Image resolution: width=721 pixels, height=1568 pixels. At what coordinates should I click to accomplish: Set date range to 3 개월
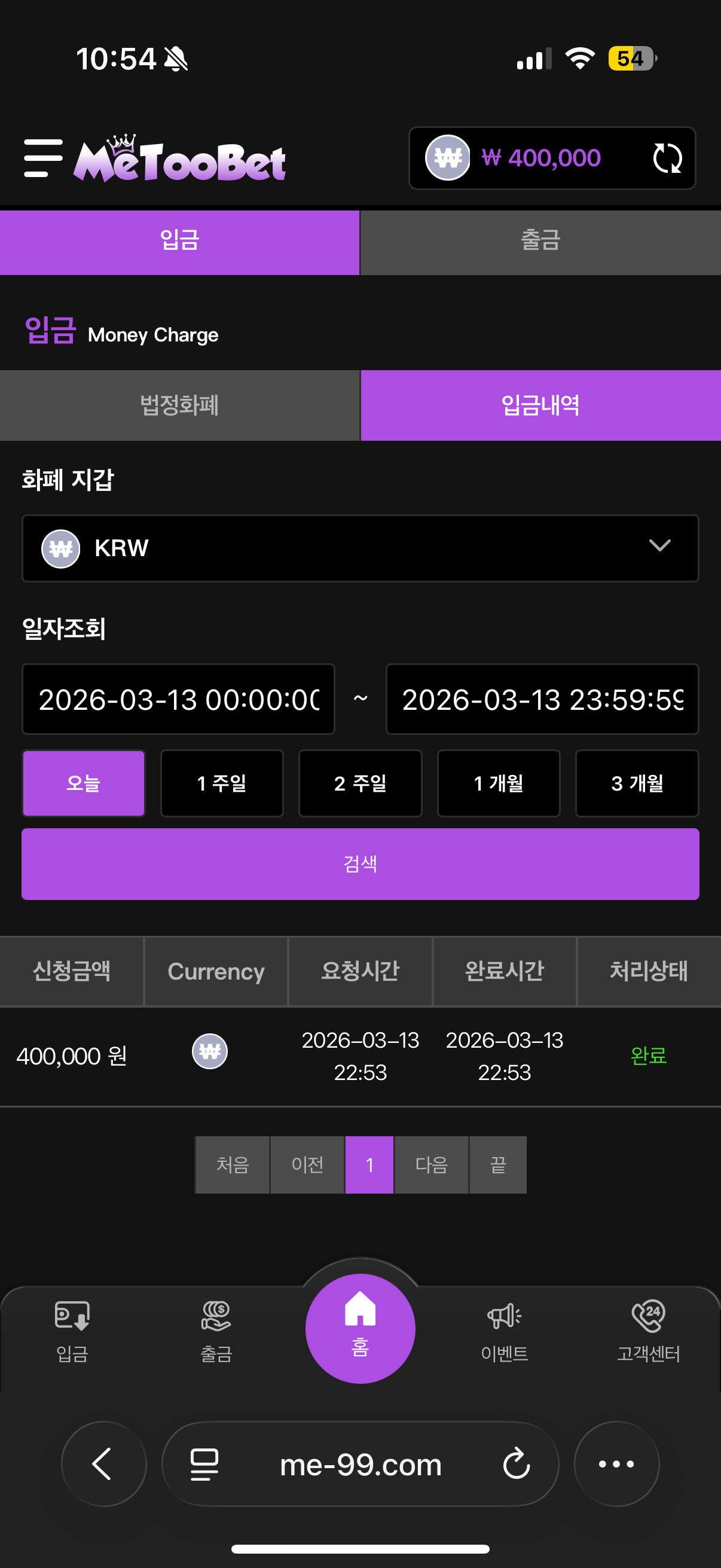(x=637, y=783)
